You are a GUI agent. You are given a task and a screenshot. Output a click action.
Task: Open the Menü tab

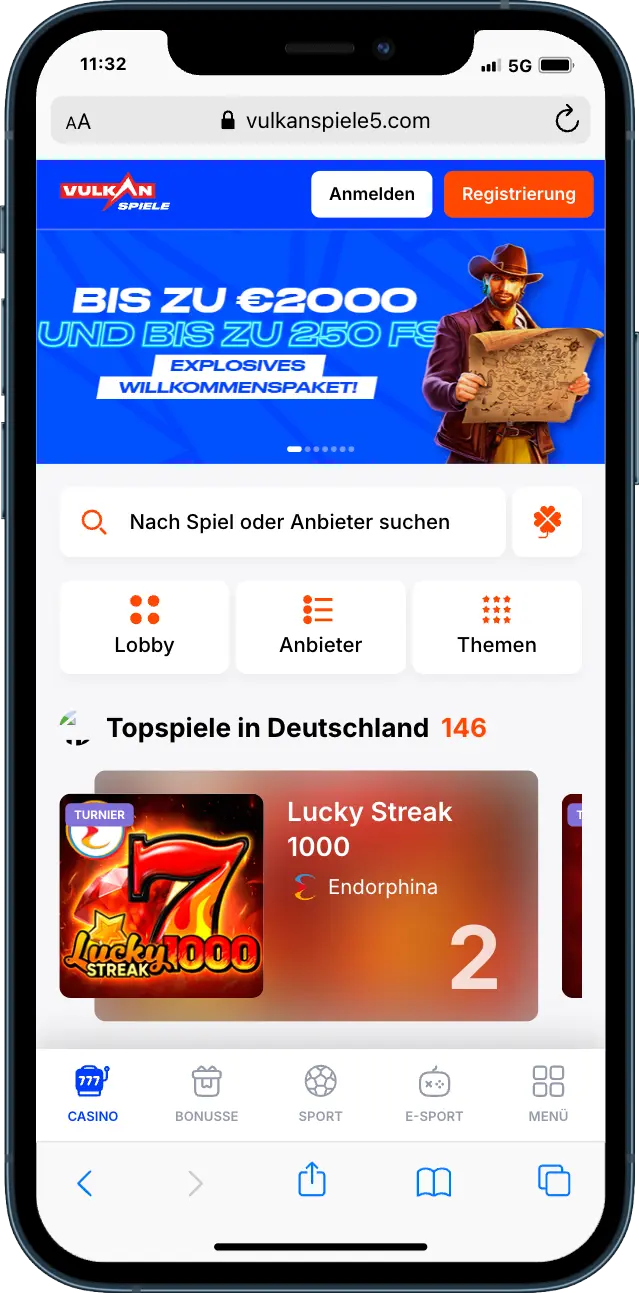548,1094
